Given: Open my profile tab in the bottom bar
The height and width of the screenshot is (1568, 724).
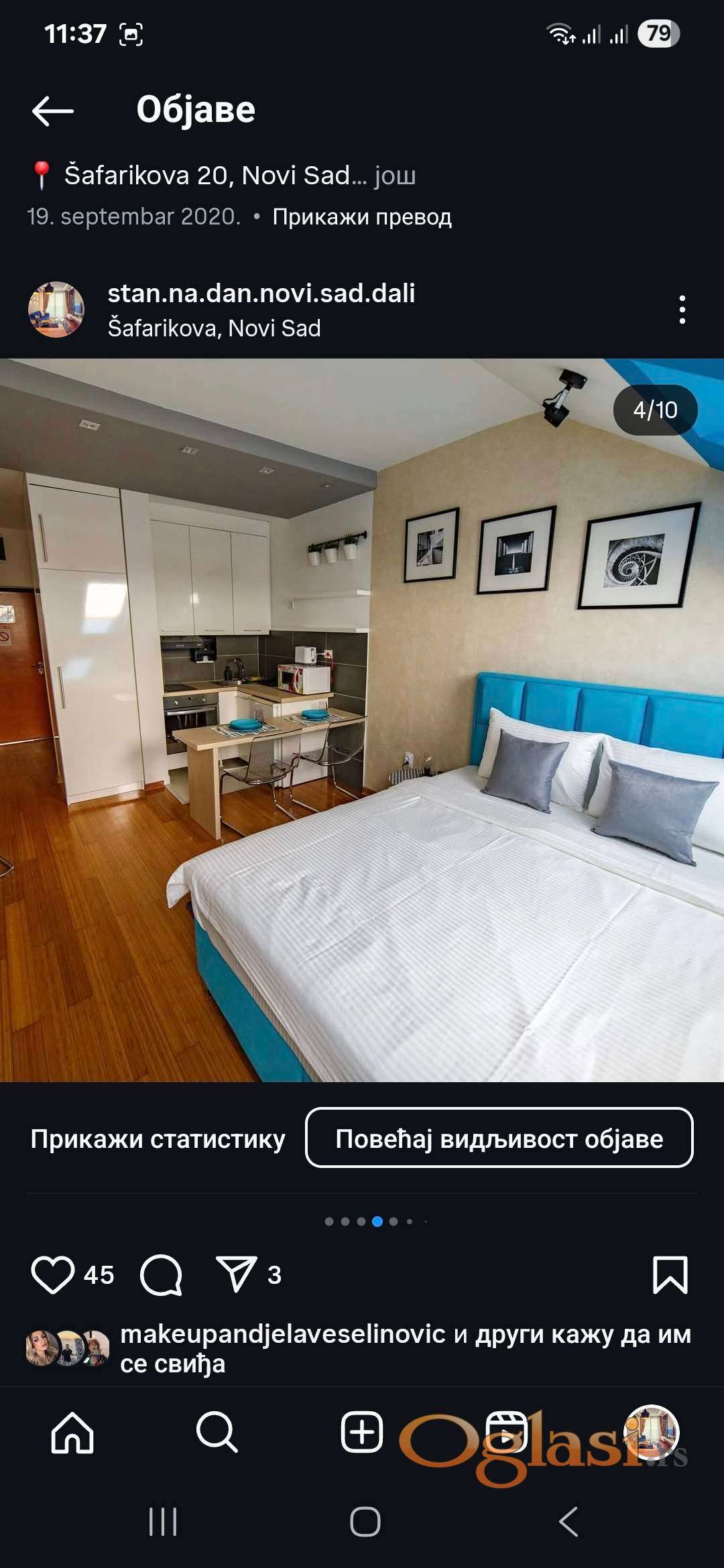Looking at the screenshot, I should pos(651,1433).
